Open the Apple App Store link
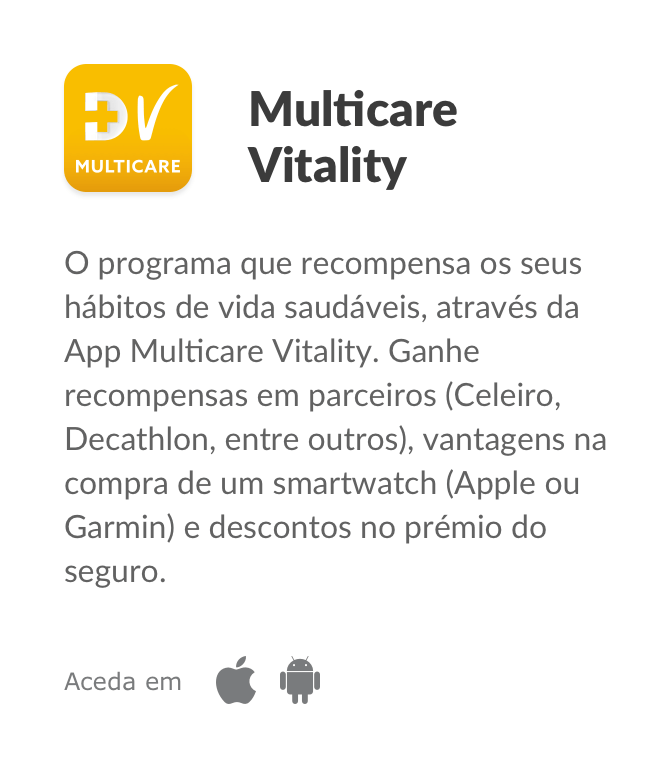Image resolution: width=672 pixels, height=768 pixels. (236, 681)
